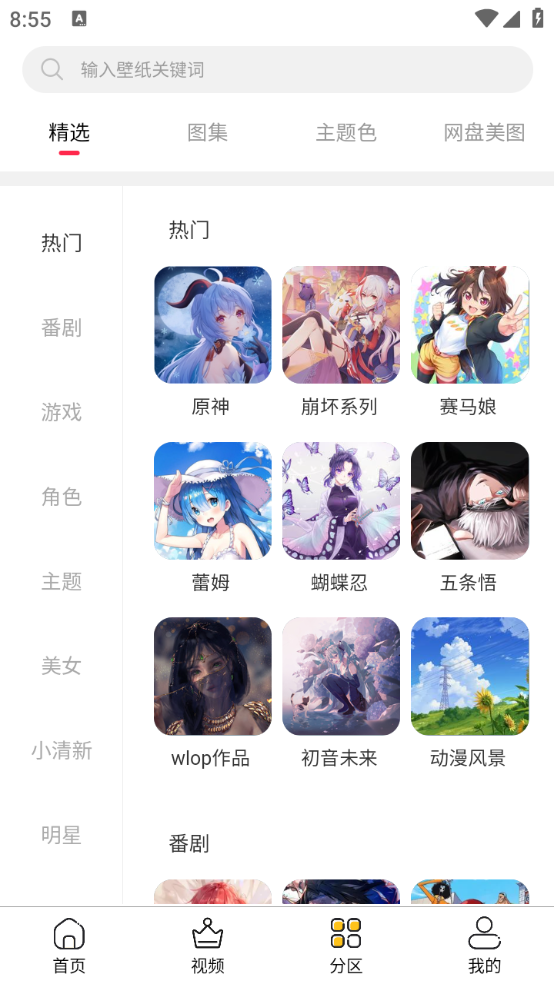554x984 pixels.
Task: Switch to the 主题色 tab
Action: 346,132
